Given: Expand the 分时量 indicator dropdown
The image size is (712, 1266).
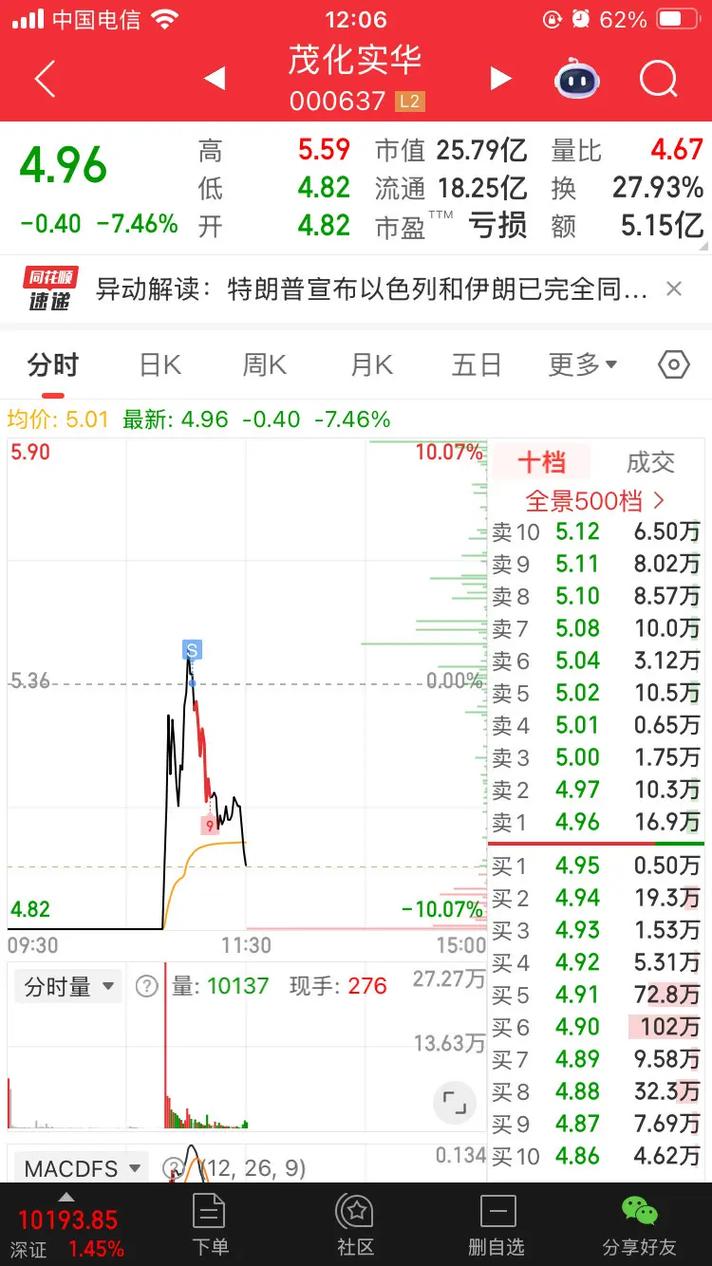Looking at the screenshot, I should coord(68,987).
